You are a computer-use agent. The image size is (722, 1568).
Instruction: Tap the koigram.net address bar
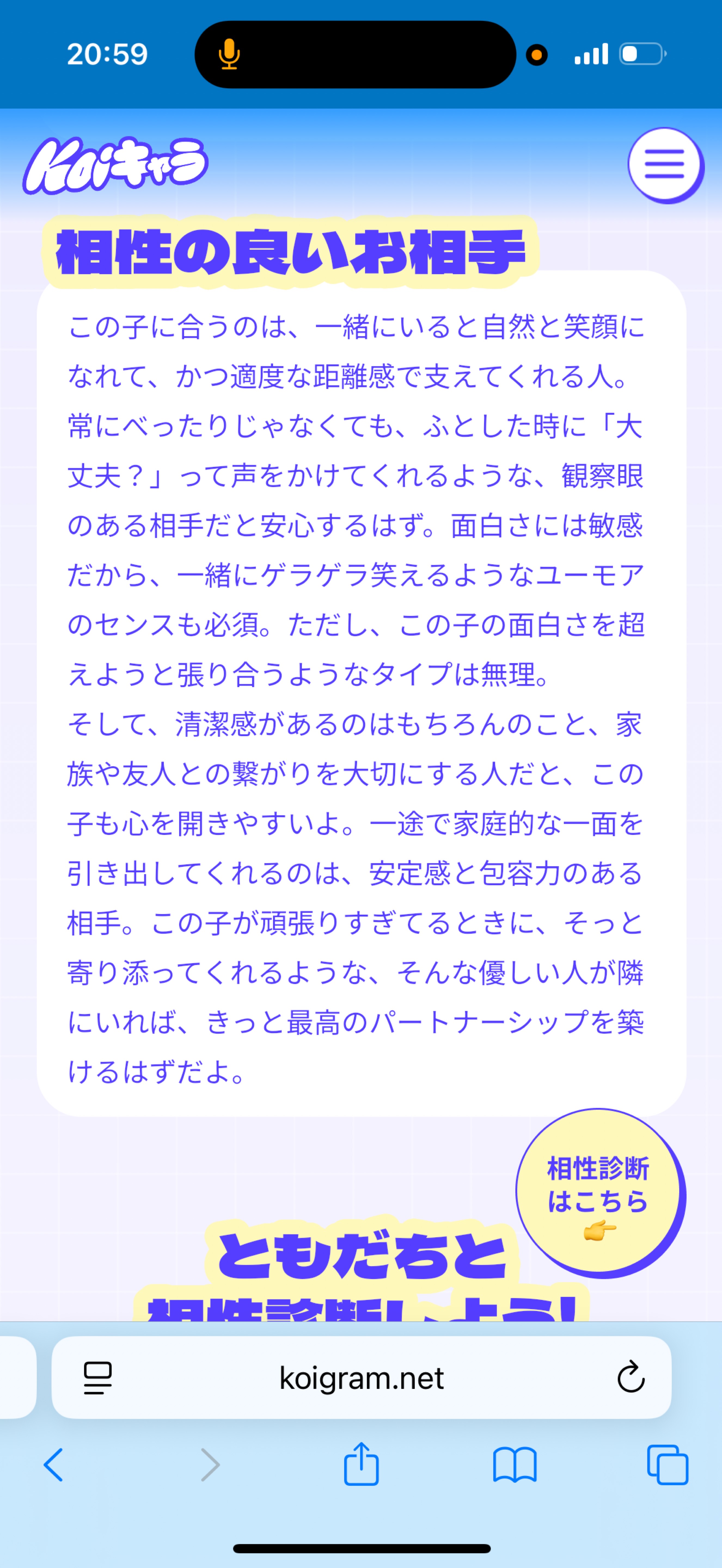click(361, 1378)
